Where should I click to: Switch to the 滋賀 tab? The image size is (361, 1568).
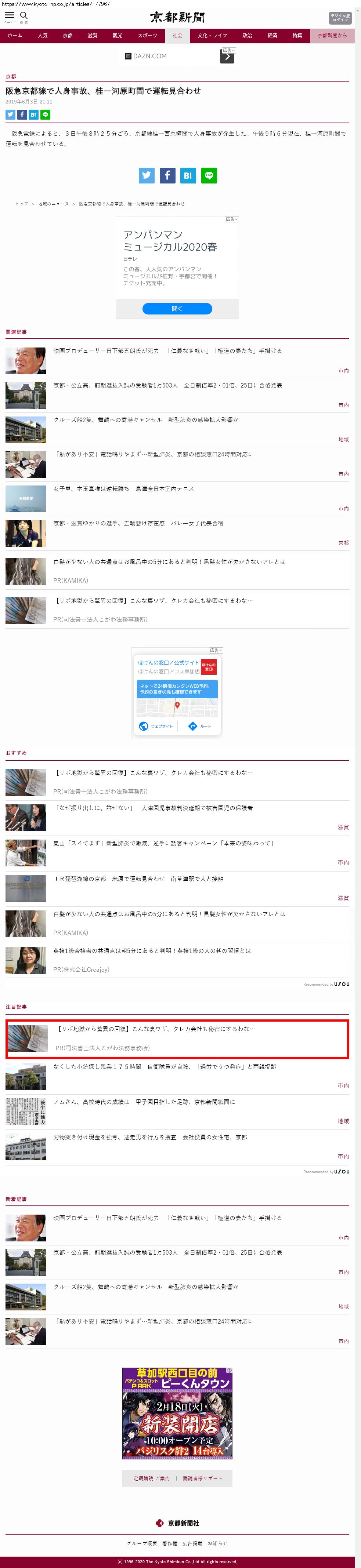coord(93,35)
